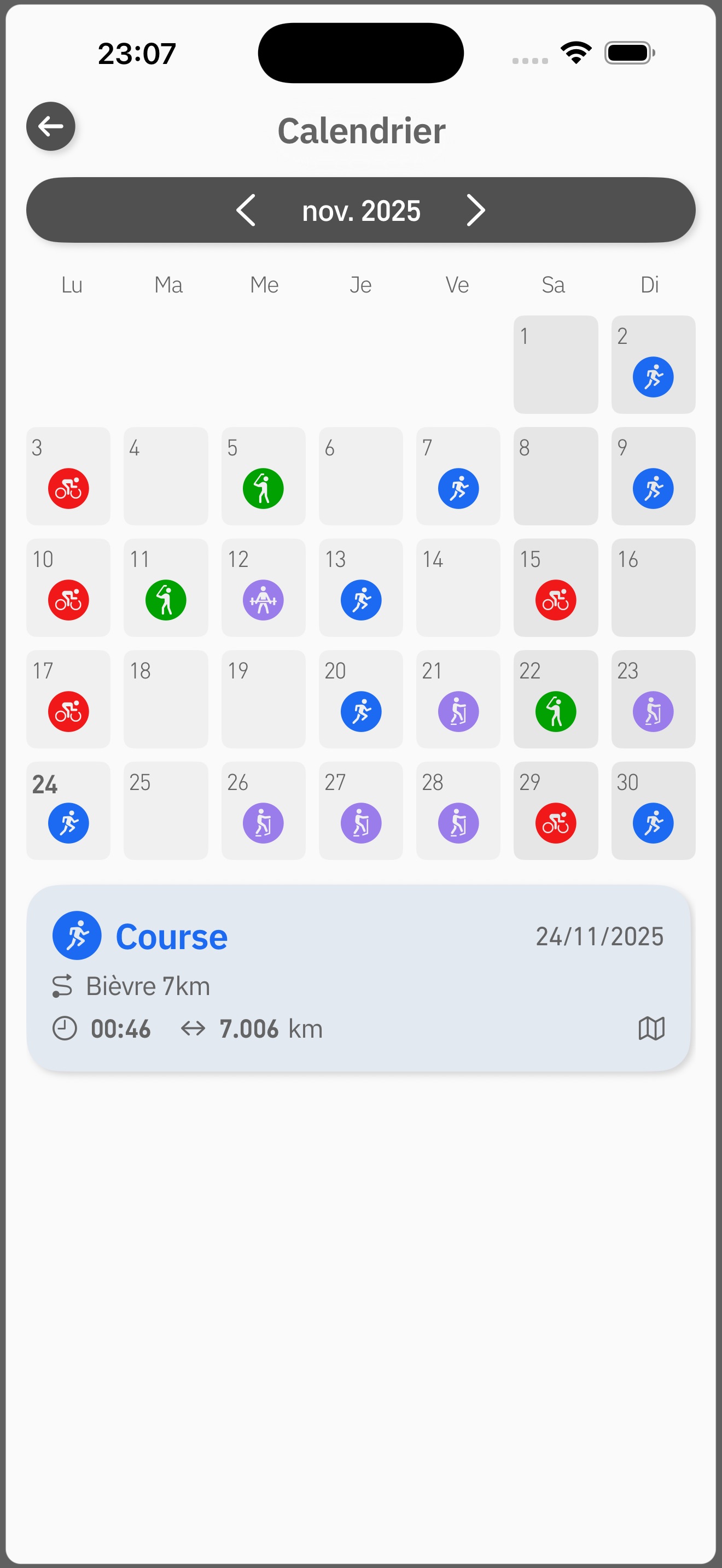This screenshot has width=722, height=1568.
Task: Advance to the next month
Action: 475,210
